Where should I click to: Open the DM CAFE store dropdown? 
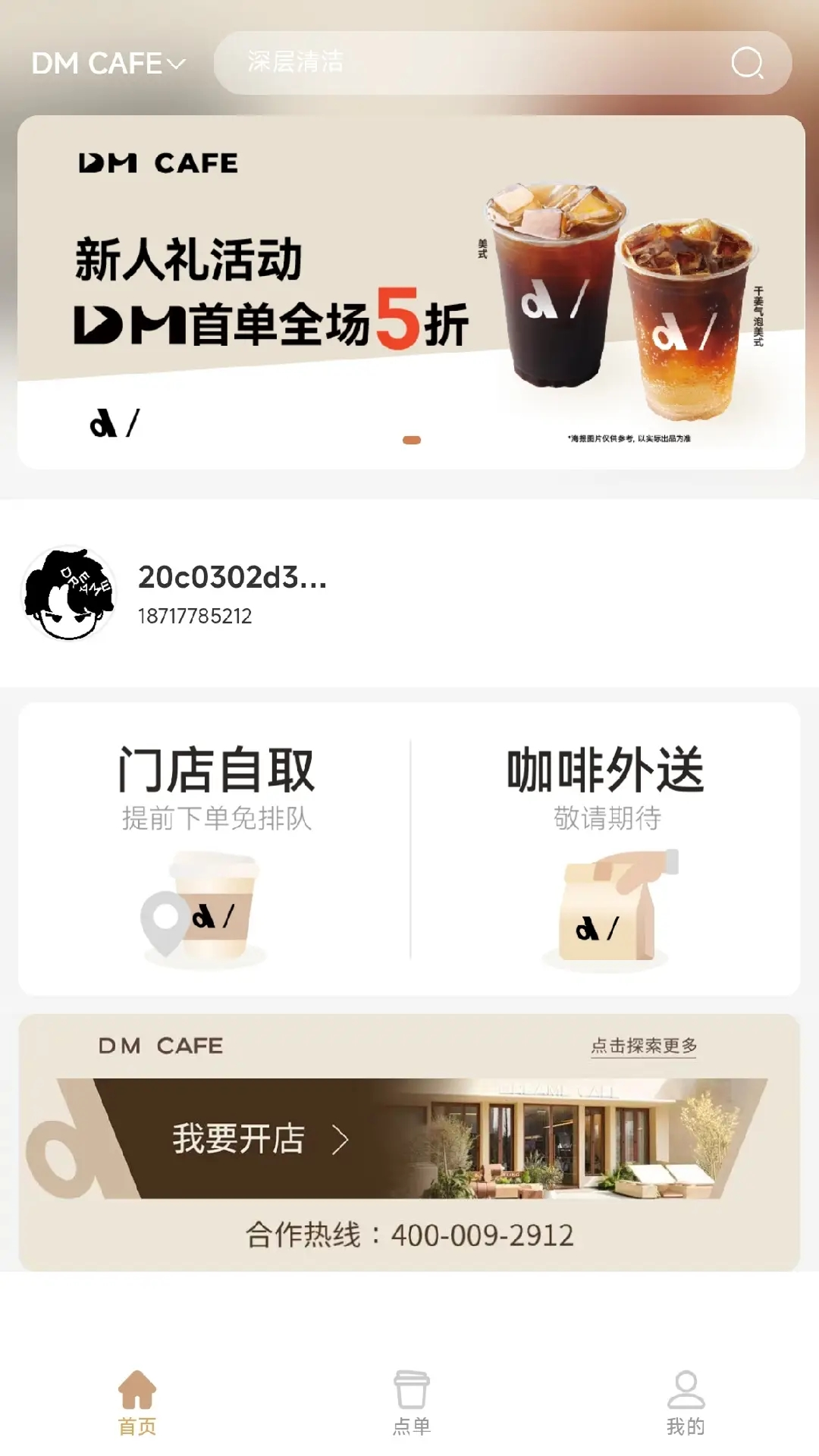click(x=108, y=64)
